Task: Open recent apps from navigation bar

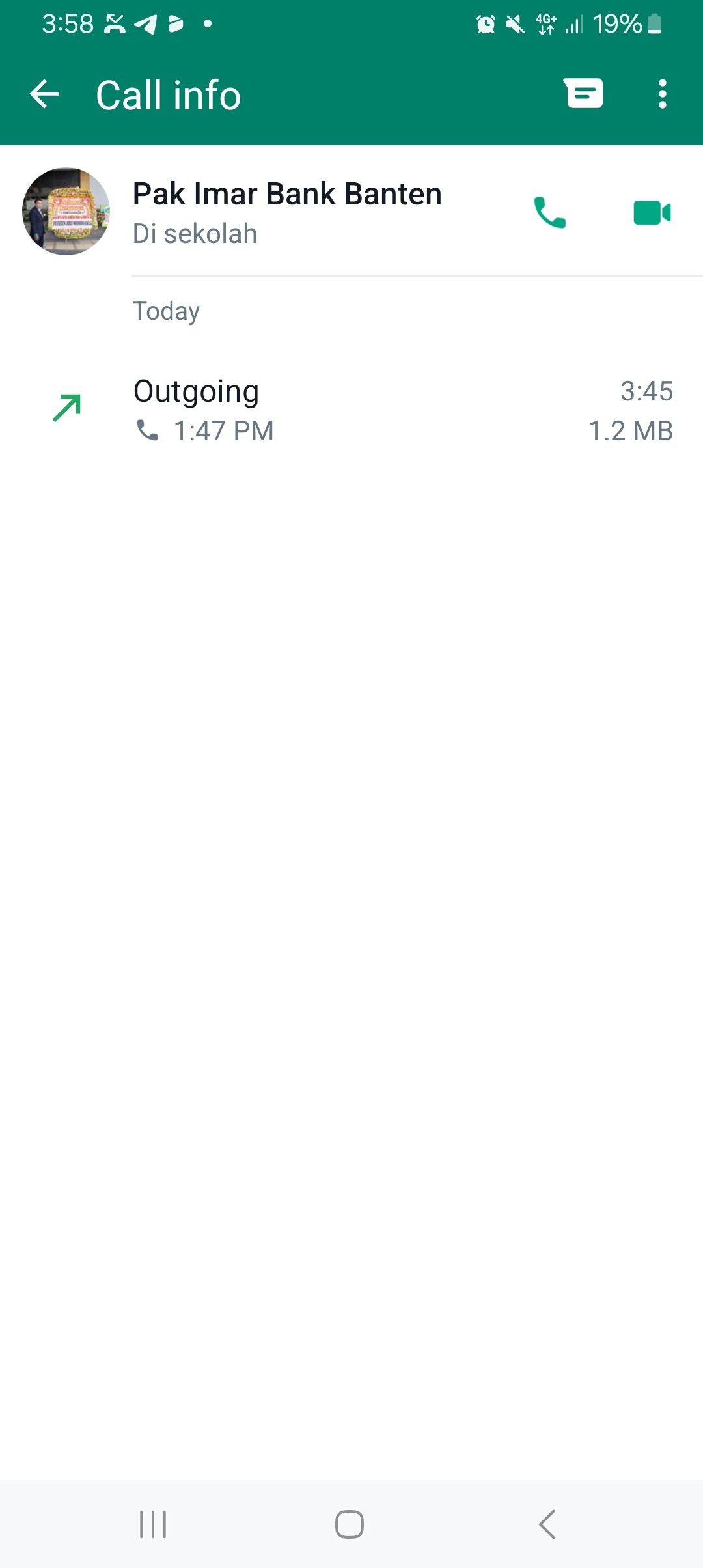Action: tap(153, 1524)
